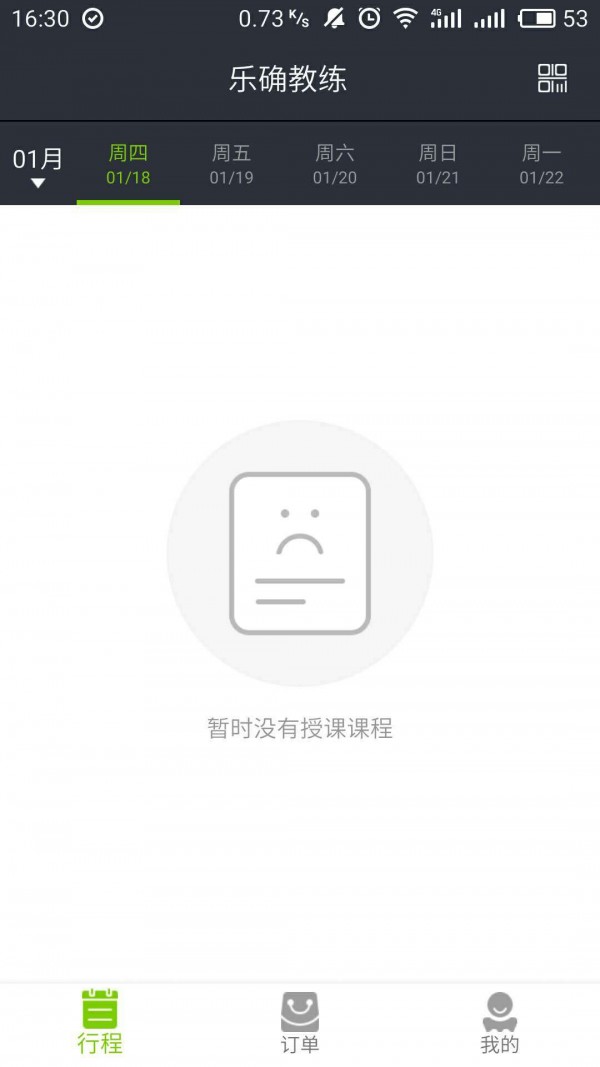Switch to 周日 01/21 date tab

point(438,165)
